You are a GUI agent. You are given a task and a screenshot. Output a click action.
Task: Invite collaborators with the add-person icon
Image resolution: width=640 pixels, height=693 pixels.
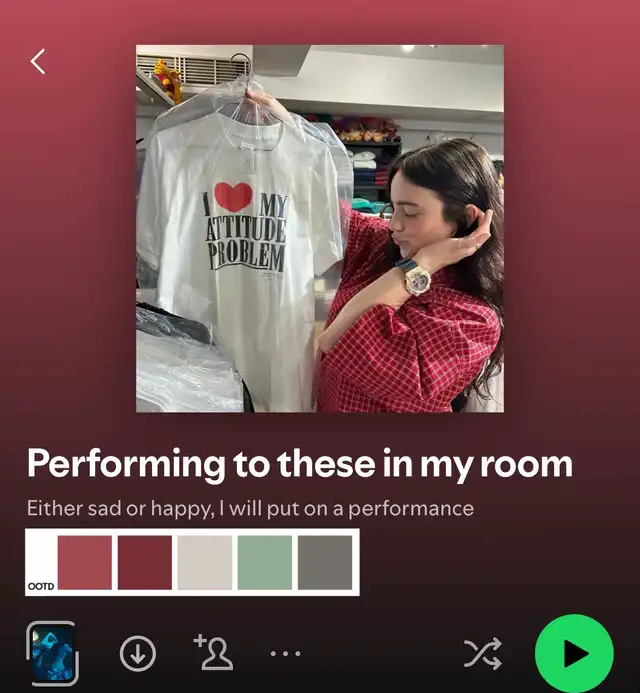click(214, 653)
